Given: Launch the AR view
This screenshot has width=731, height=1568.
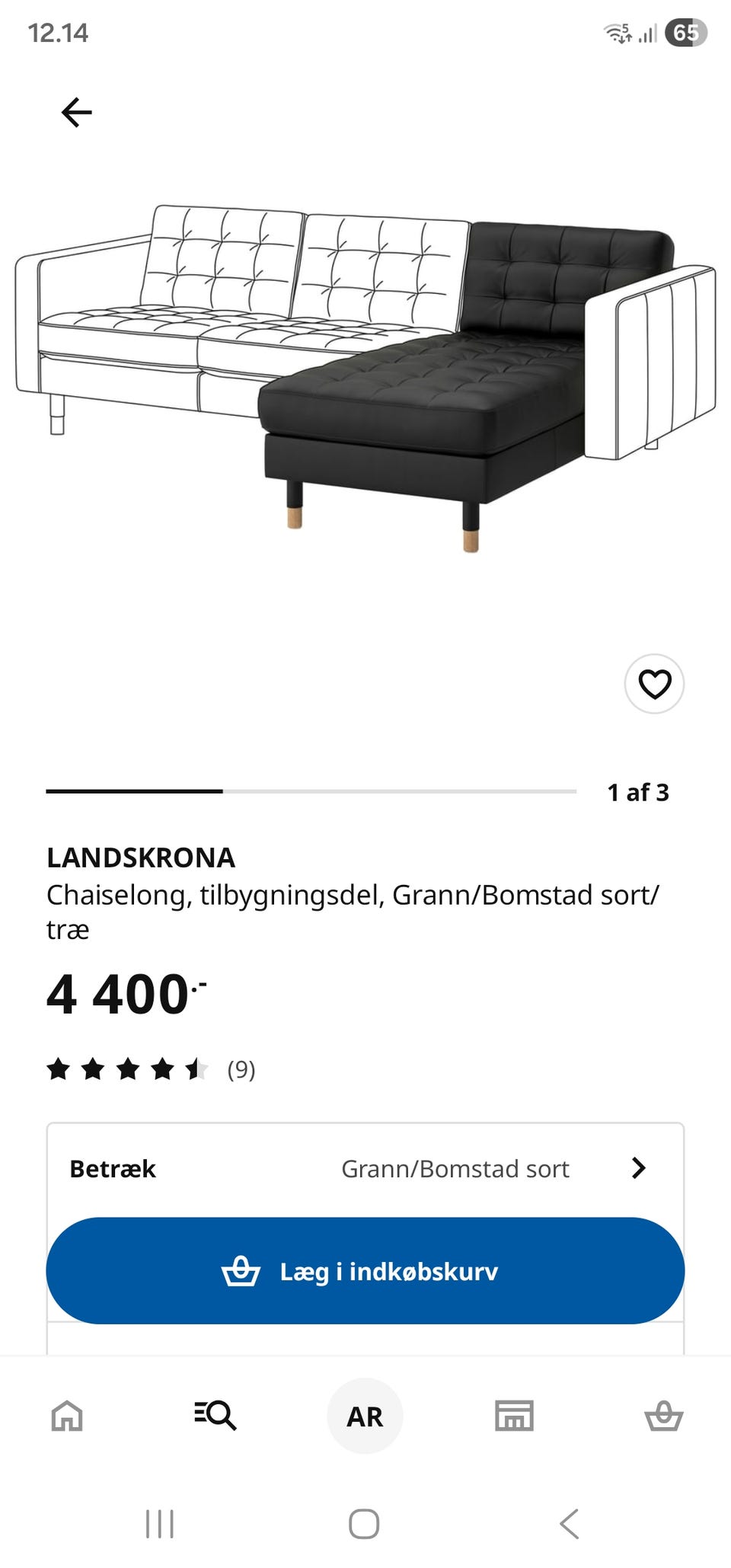Looking at the screenshot, I should [x=365, y=1416].
